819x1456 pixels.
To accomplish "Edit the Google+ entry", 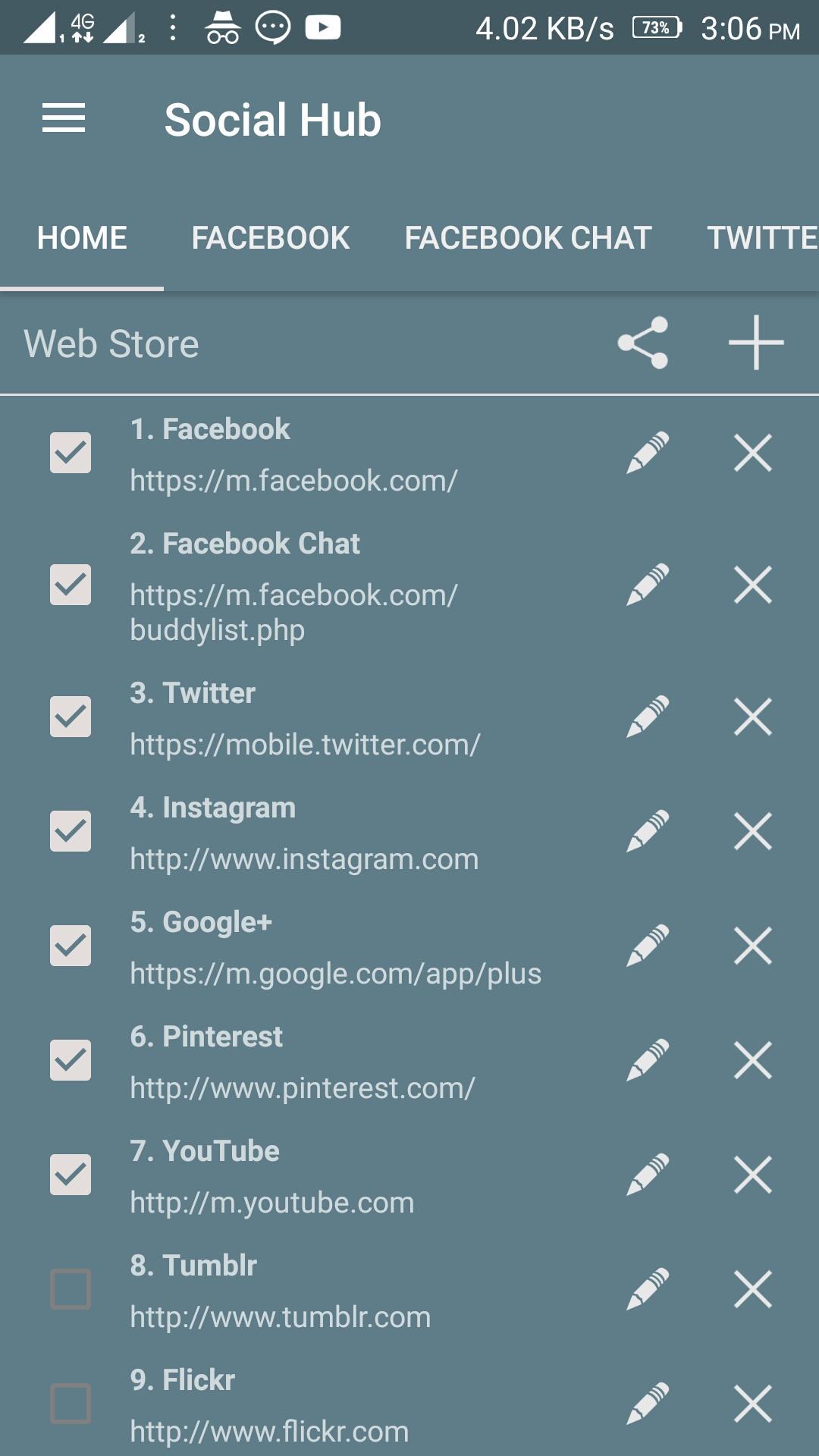I will 648,946.
